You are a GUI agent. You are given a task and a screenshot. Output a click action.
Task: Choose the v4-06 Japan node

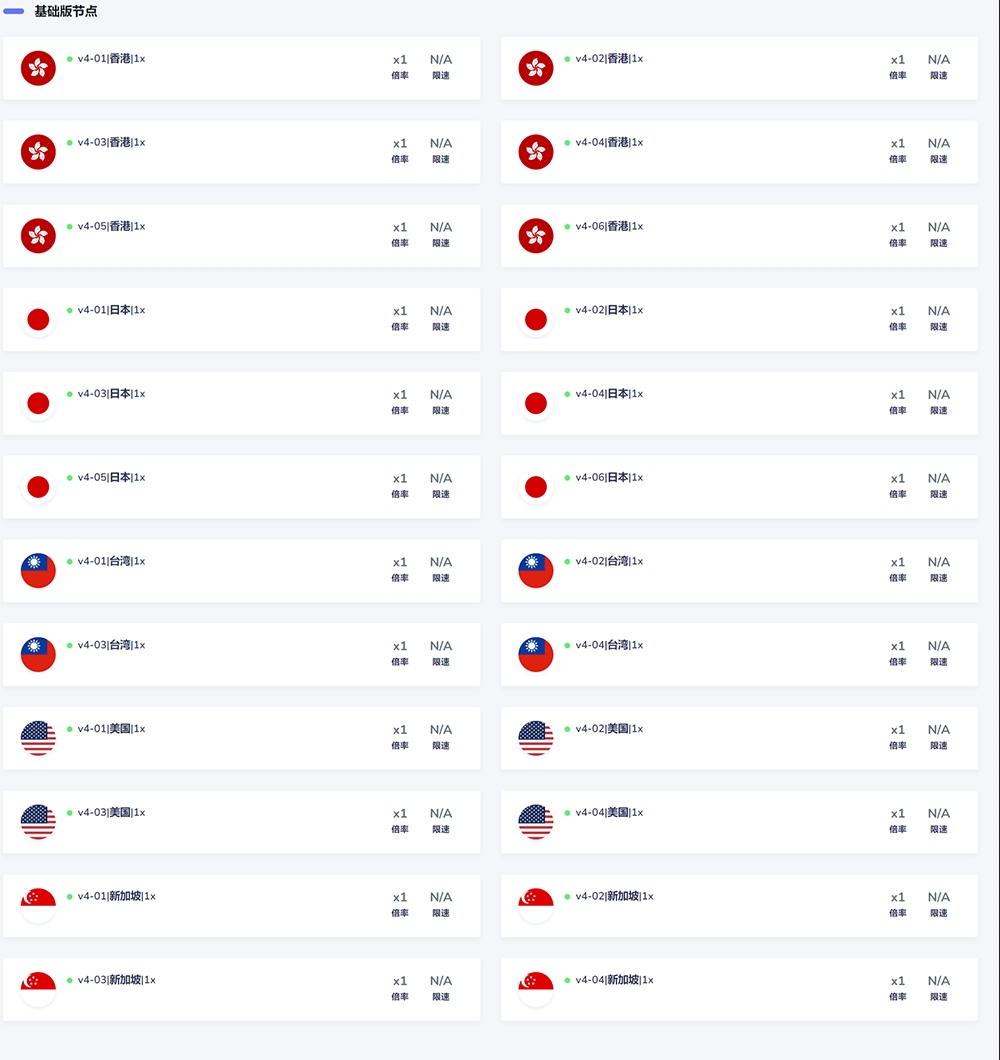click(739, 487)
